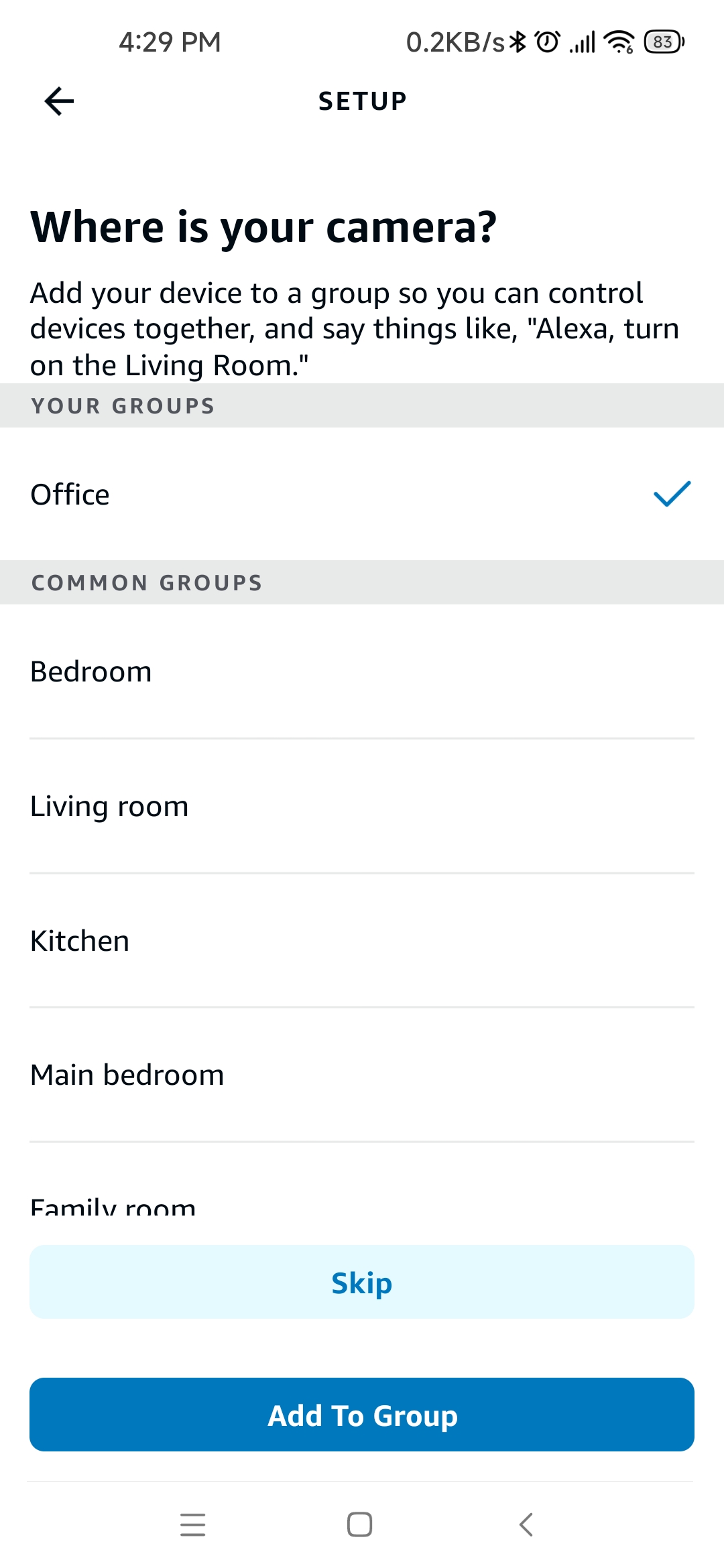Viewport: 724px width, 1568px height.
Task: Select the Bedroom group
Action: coord(362,671)
